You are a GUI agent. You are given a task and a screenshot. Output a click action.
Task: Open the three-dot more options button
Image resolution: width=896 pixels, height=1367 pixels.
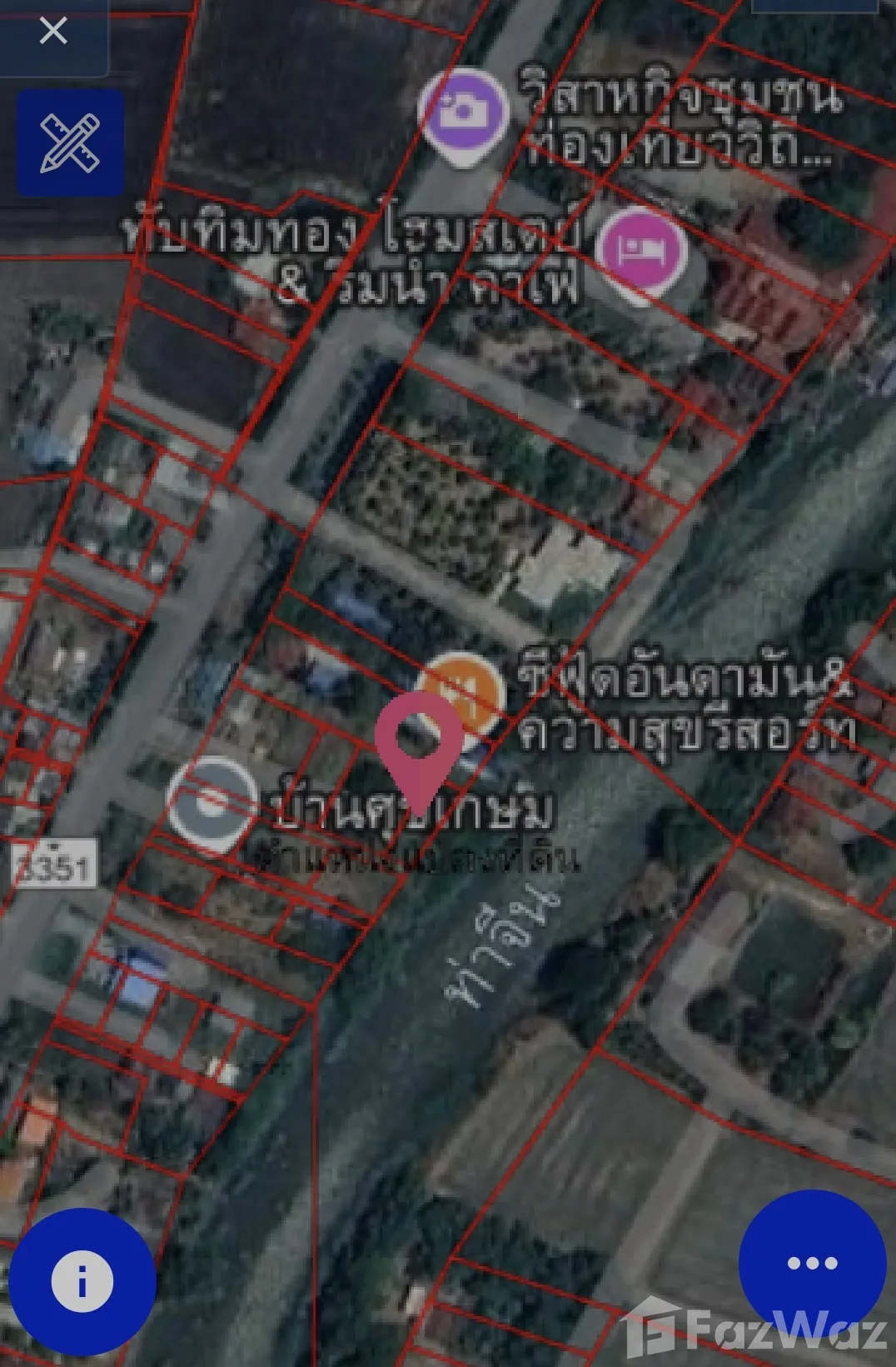812,1263
